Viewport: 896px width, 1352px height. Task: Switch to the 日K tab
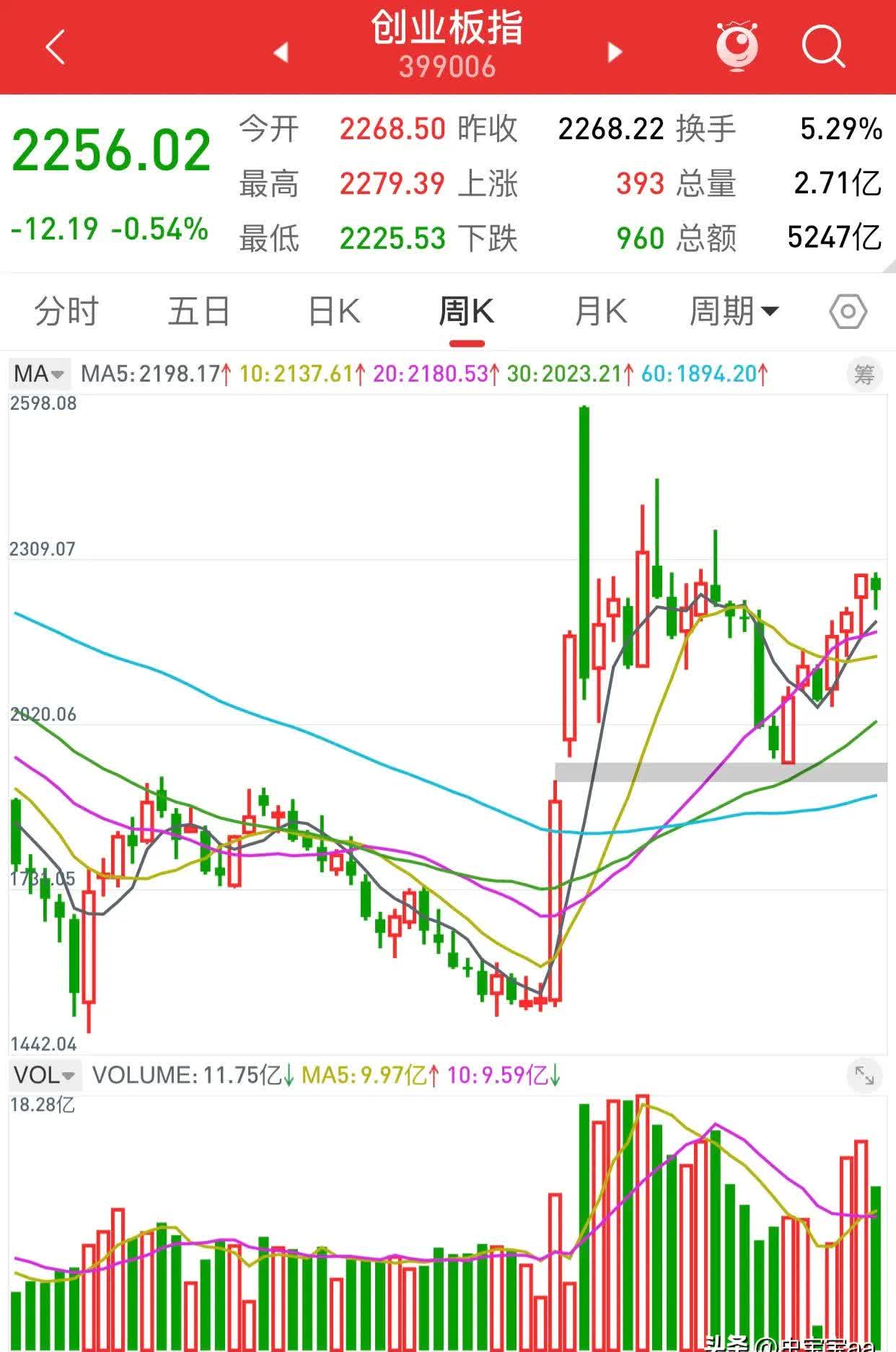[333, 310]
